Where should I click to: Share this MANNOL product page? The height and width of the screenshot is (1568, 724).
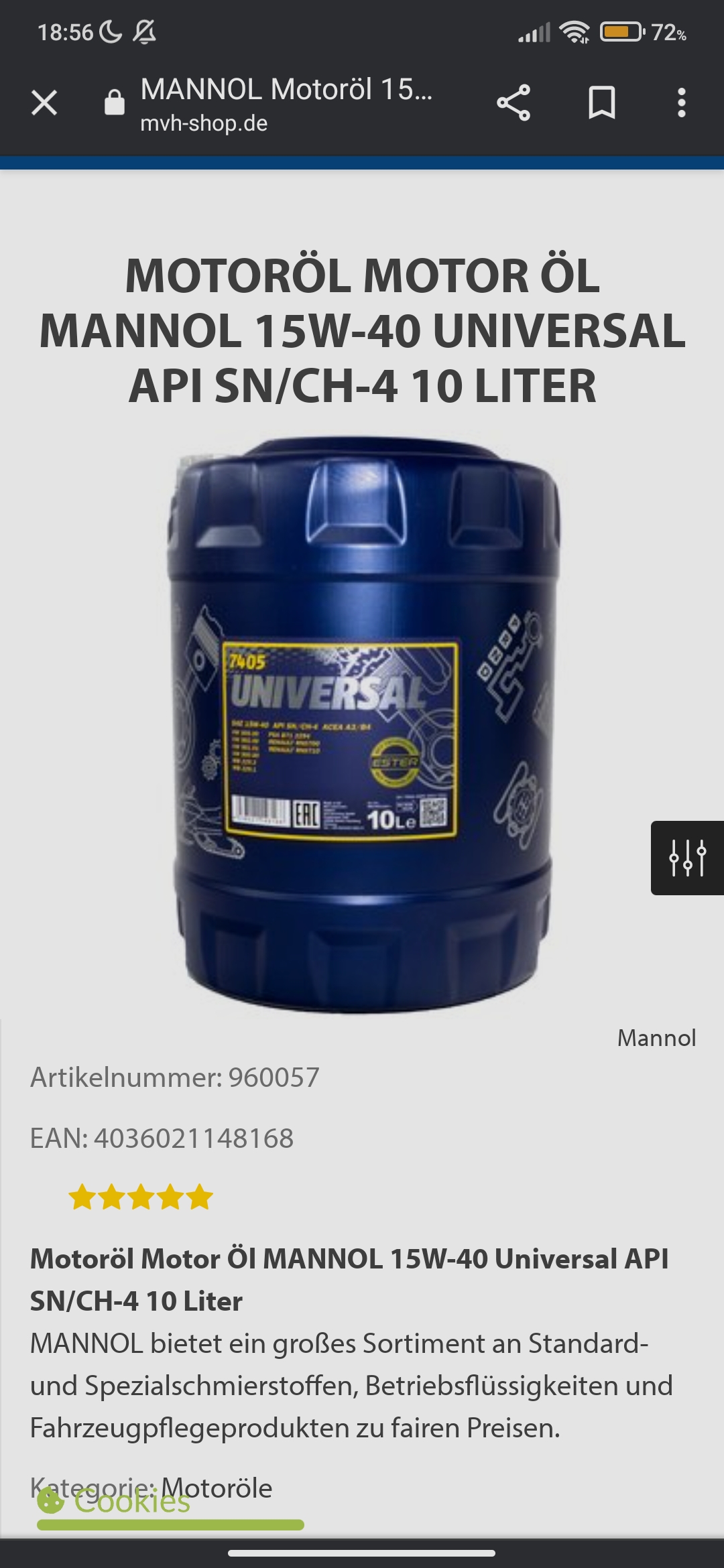coord(514,103)
